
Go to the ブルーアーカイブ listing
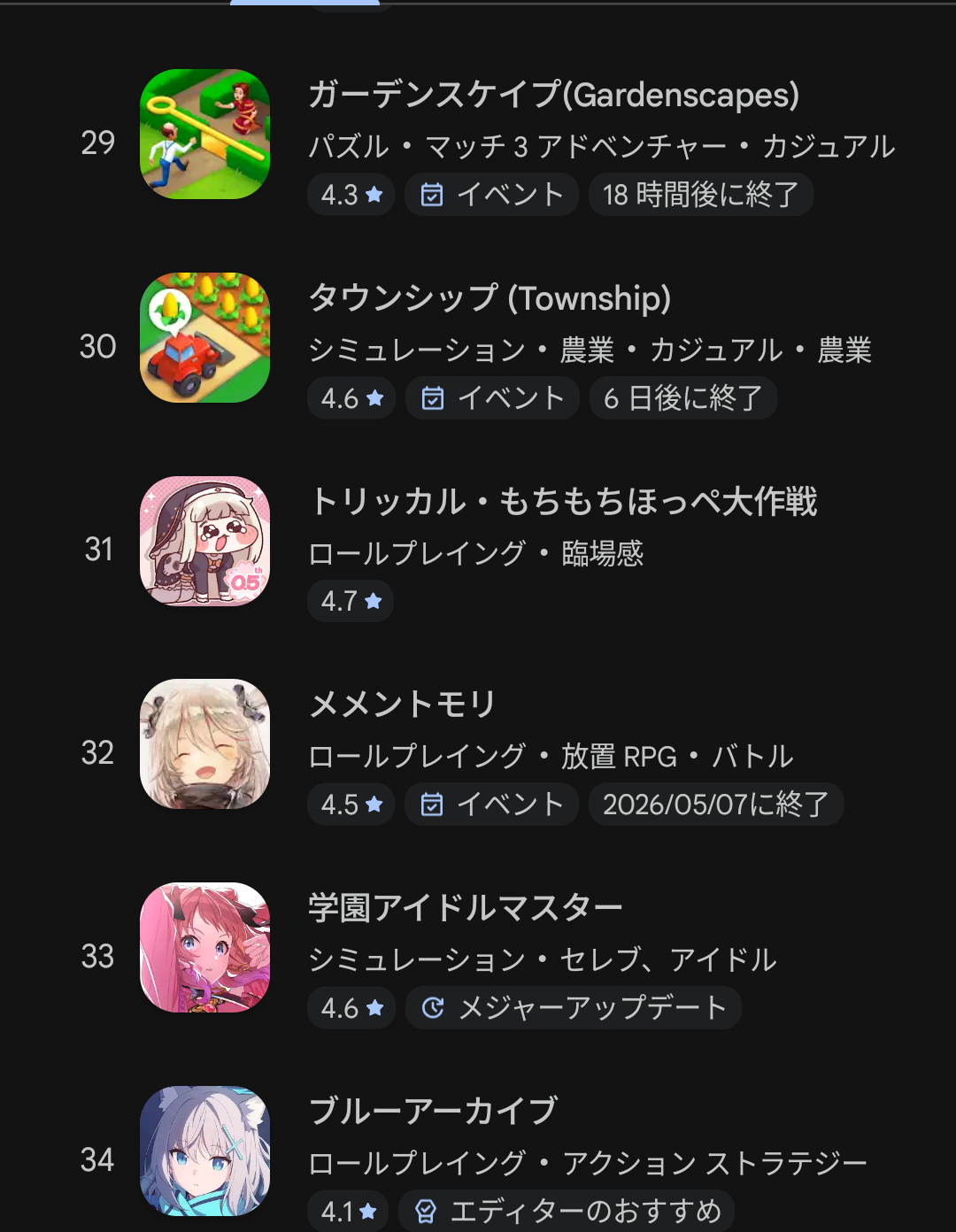[x=433, y=1111]
